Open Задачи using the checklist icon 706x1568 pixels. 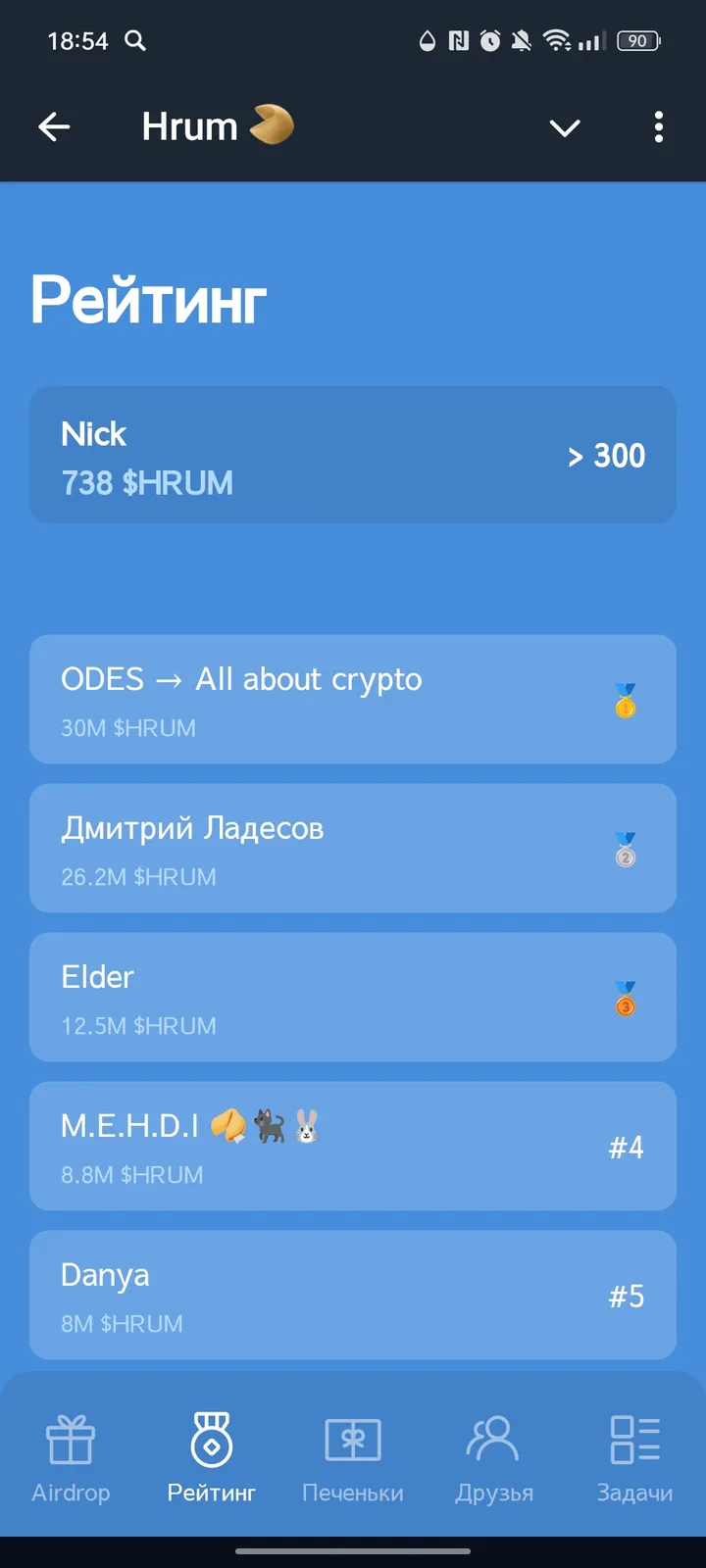tap(634, 1441)
